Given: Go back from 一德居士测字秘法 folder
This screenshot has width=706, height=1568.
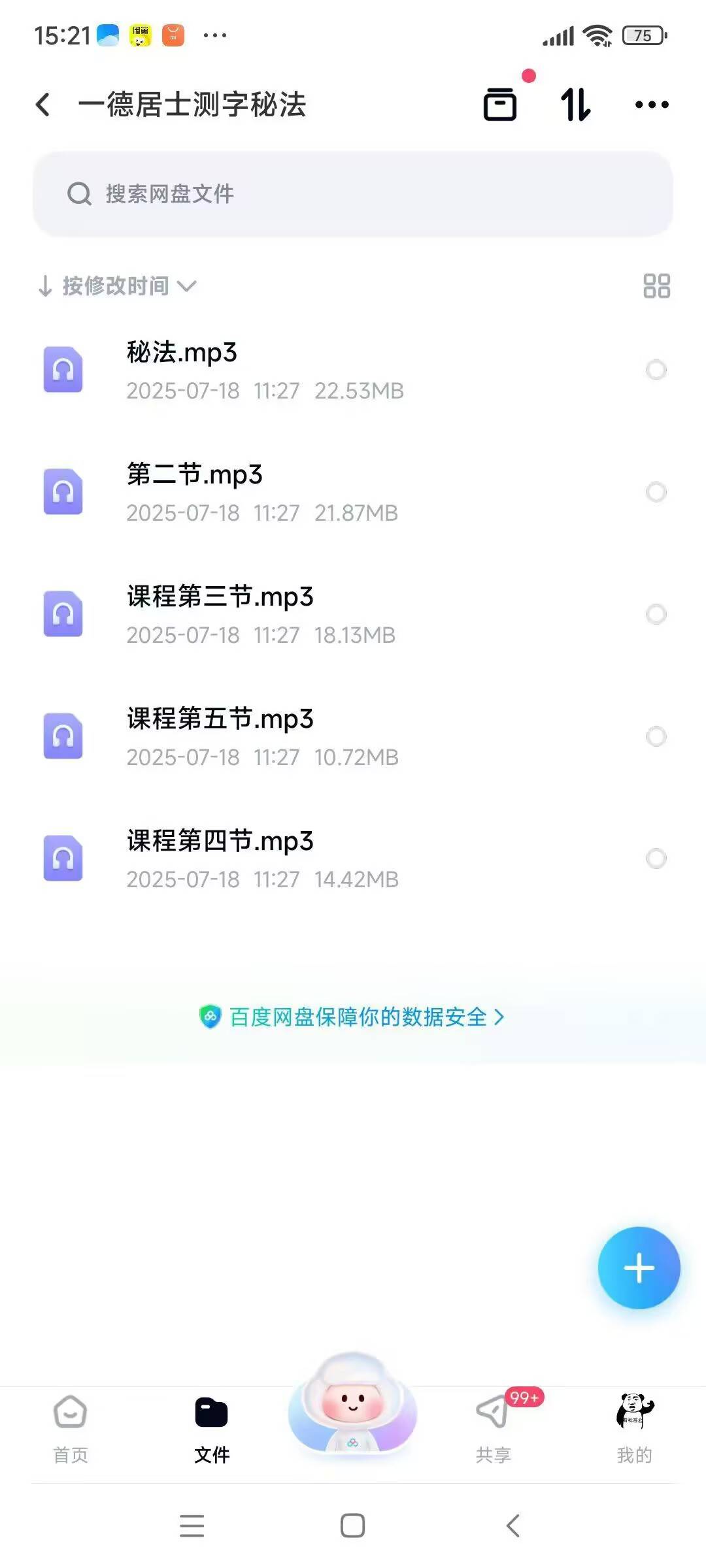Looking at the screenshot, I should point(43,105).
